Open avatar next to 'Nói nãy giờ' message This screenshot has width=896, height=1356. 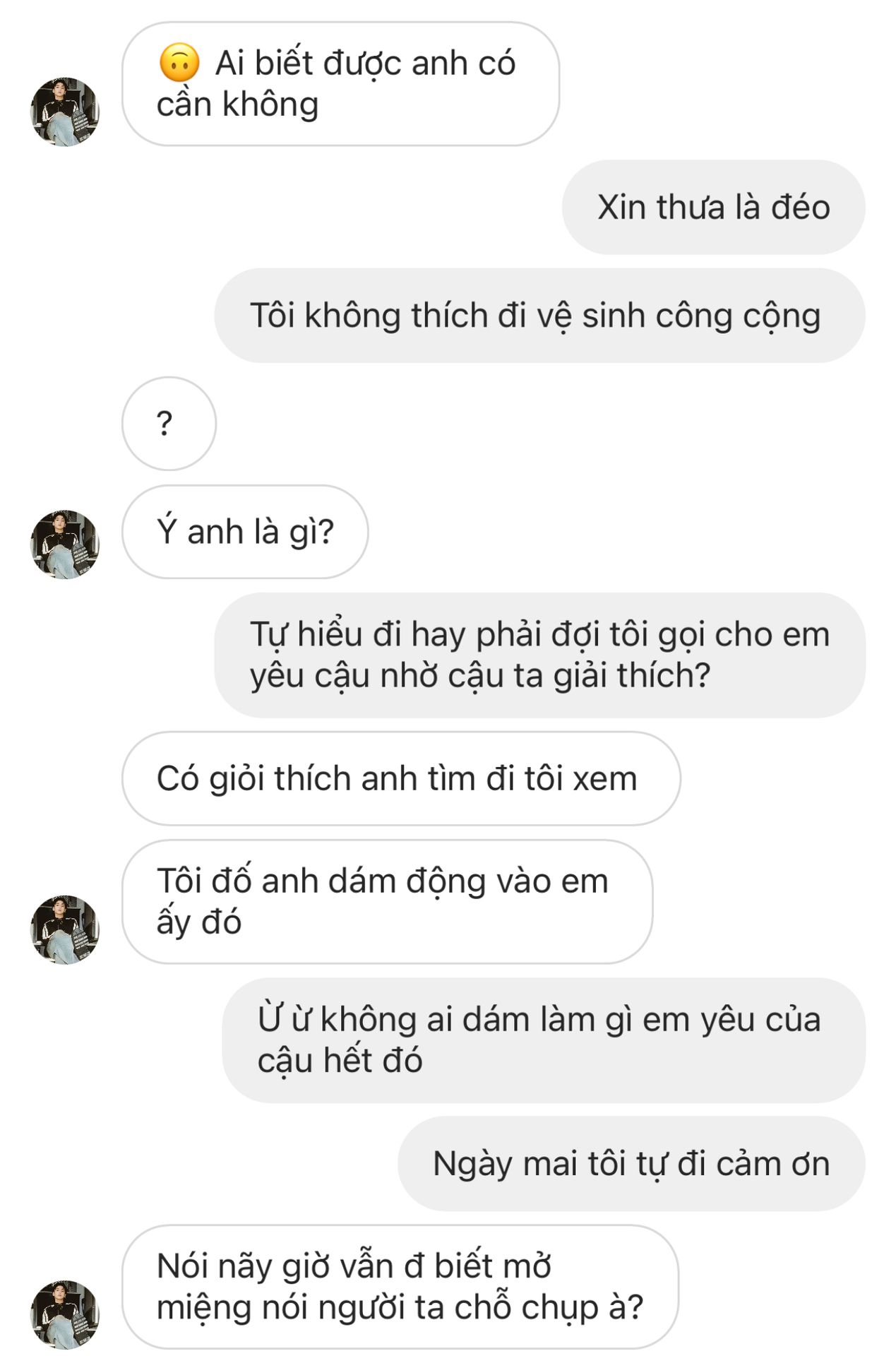[65, 1314]
